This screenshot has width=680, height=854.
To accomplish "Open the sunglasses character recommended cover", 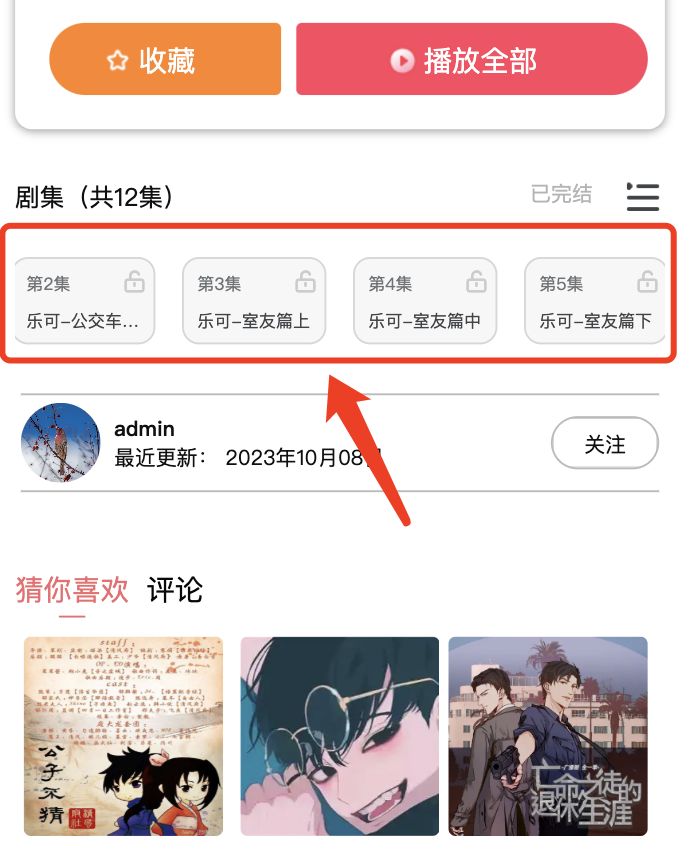I will point(340,736).
